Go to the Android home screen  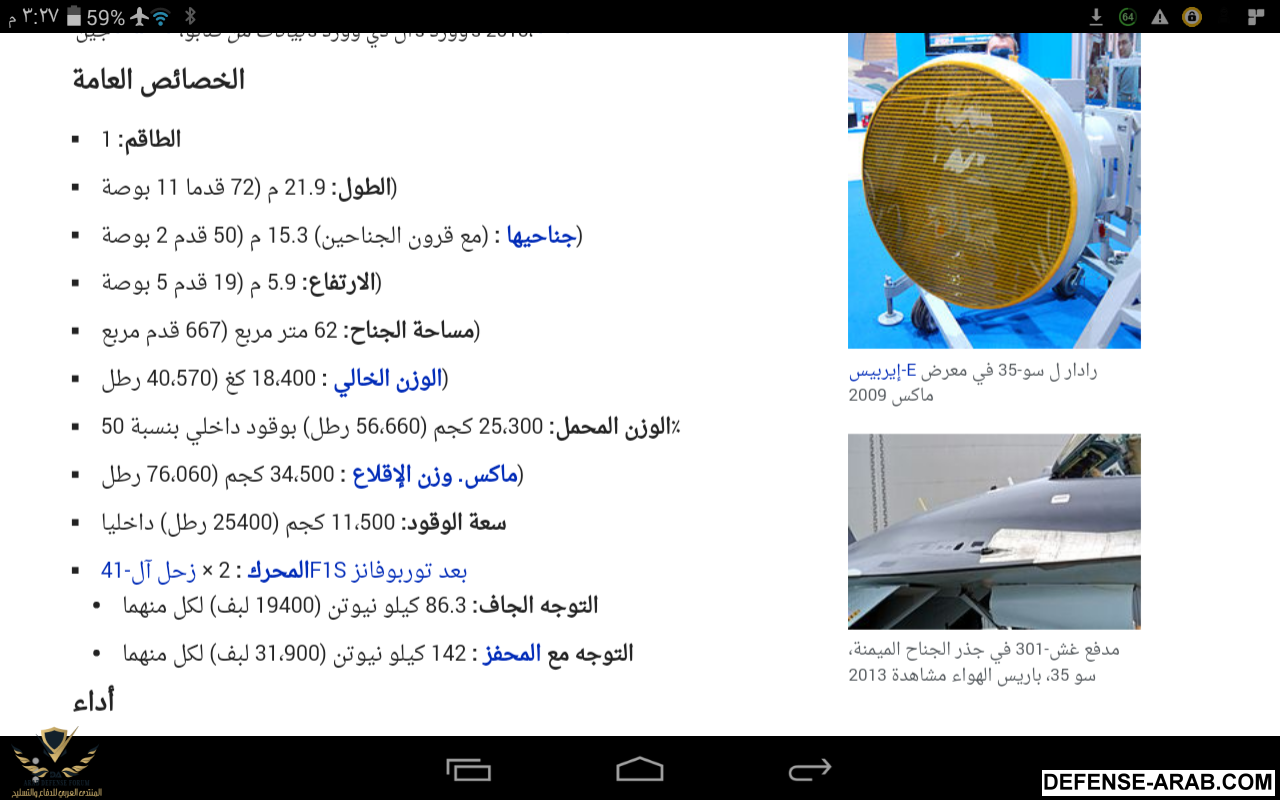pos(639,768)
